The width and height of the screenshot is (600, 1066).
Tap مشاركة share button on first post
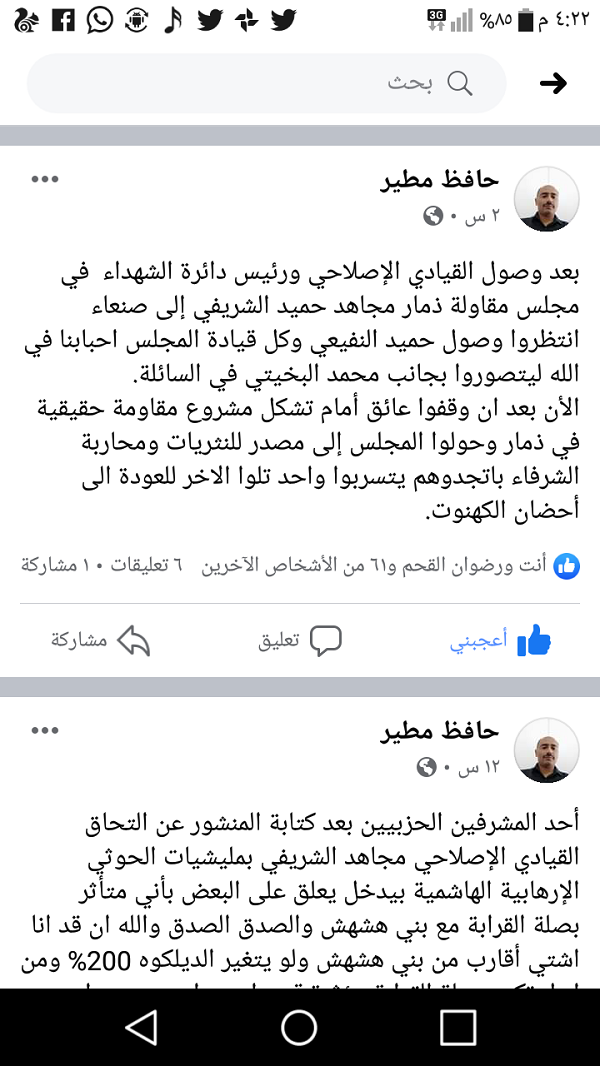[101, 640]
